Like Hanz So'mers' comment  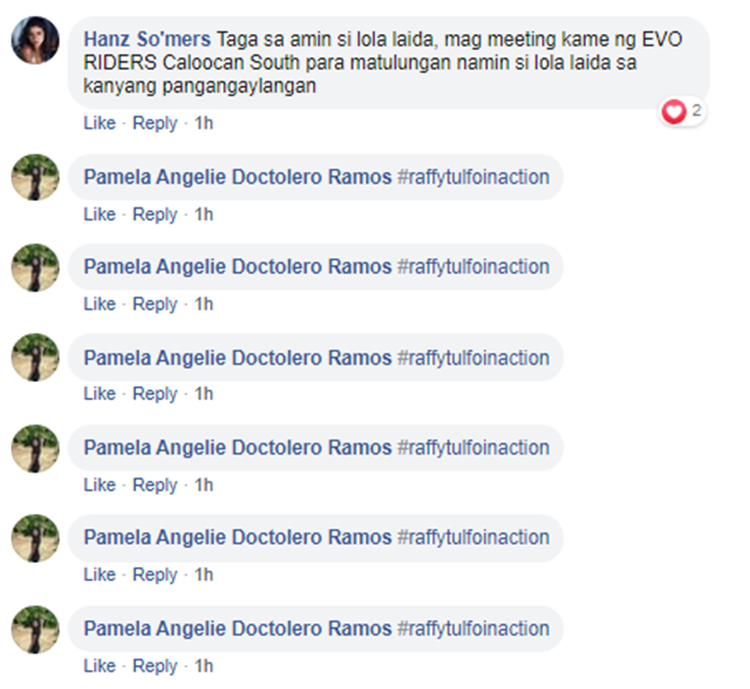click(99, 123)
